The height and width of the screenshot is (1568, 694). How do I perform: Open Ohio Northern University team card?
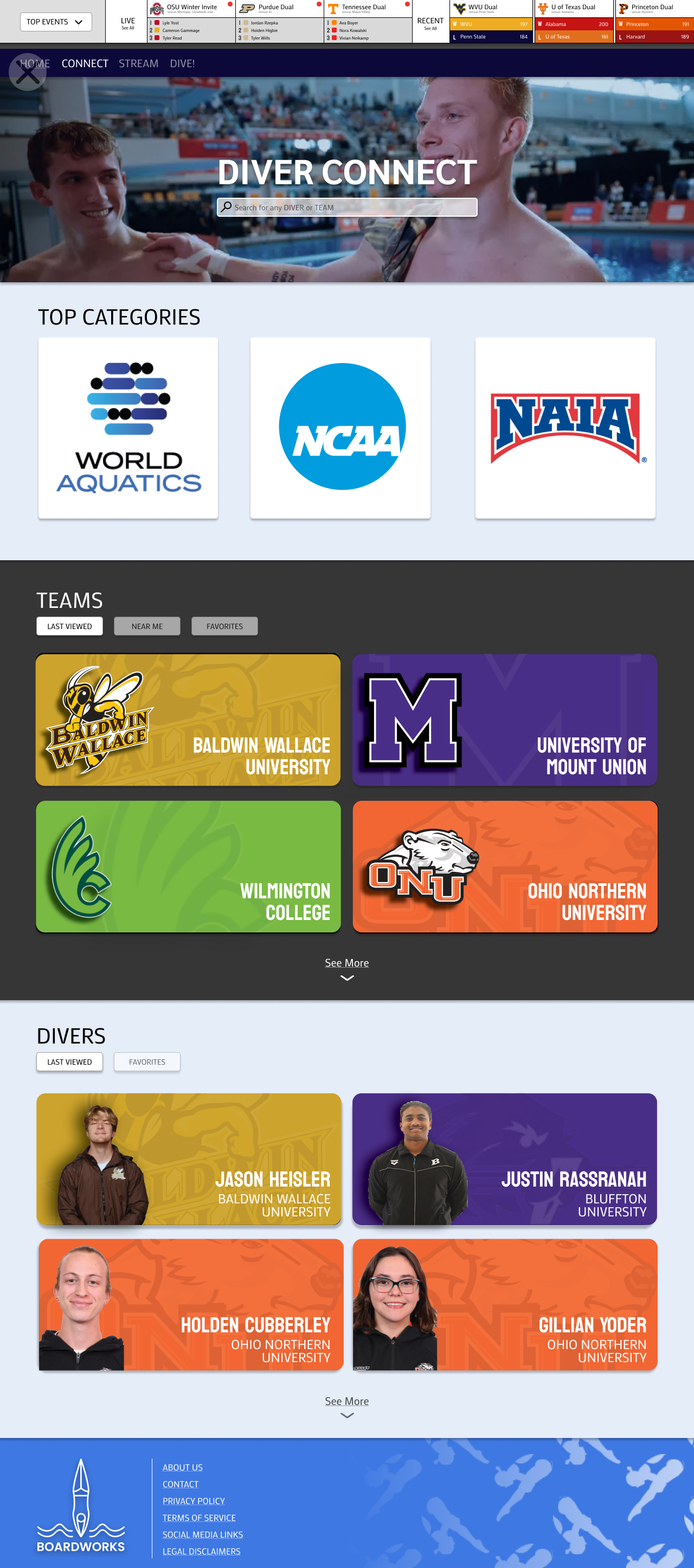point(505,867)
